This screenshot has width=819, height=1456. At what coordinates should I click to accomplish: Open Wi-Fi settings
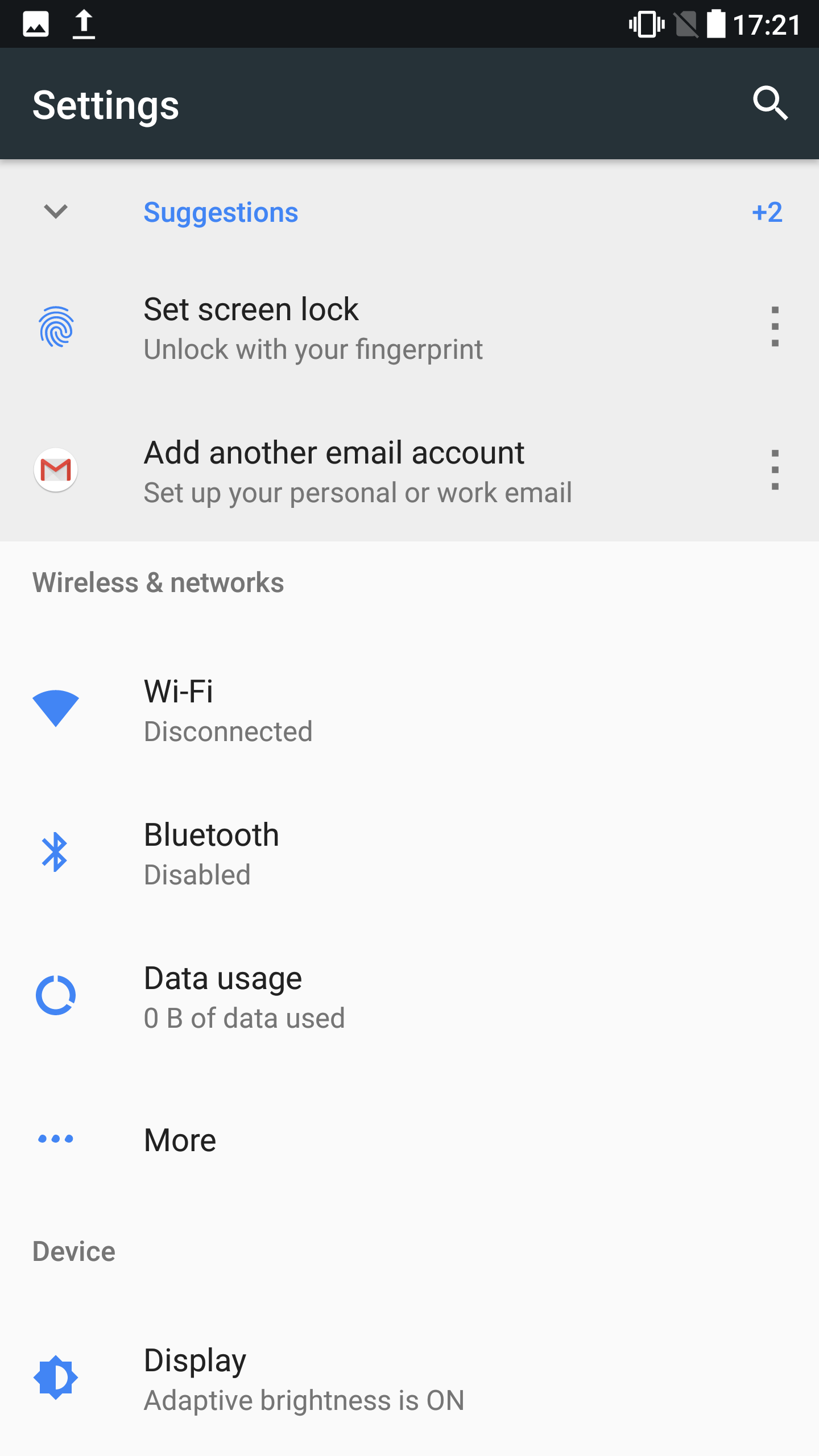227,710
